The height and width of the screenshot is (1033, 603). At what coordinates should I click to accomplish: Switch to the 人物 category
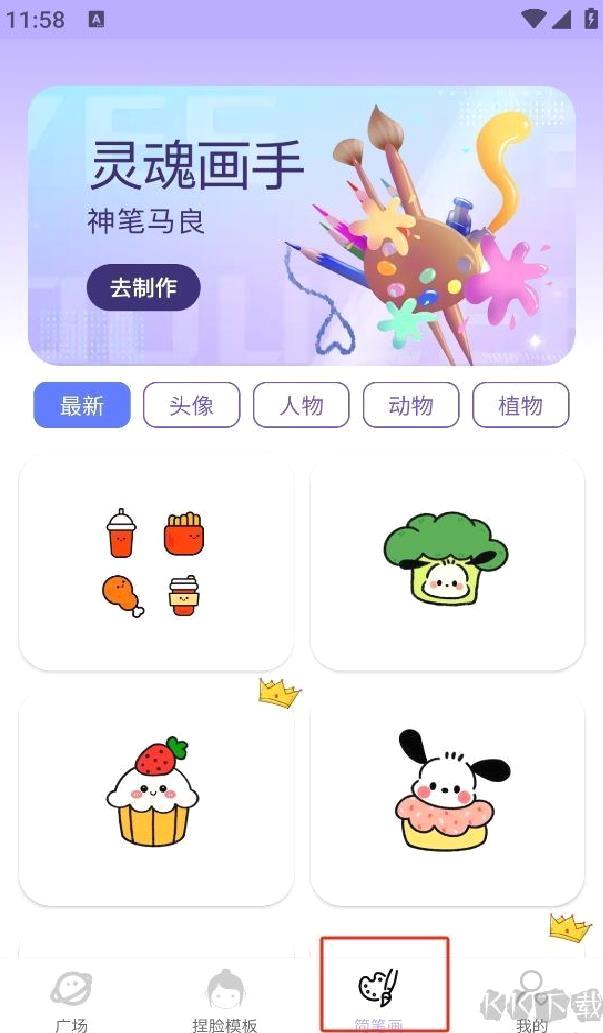[301, 405]
